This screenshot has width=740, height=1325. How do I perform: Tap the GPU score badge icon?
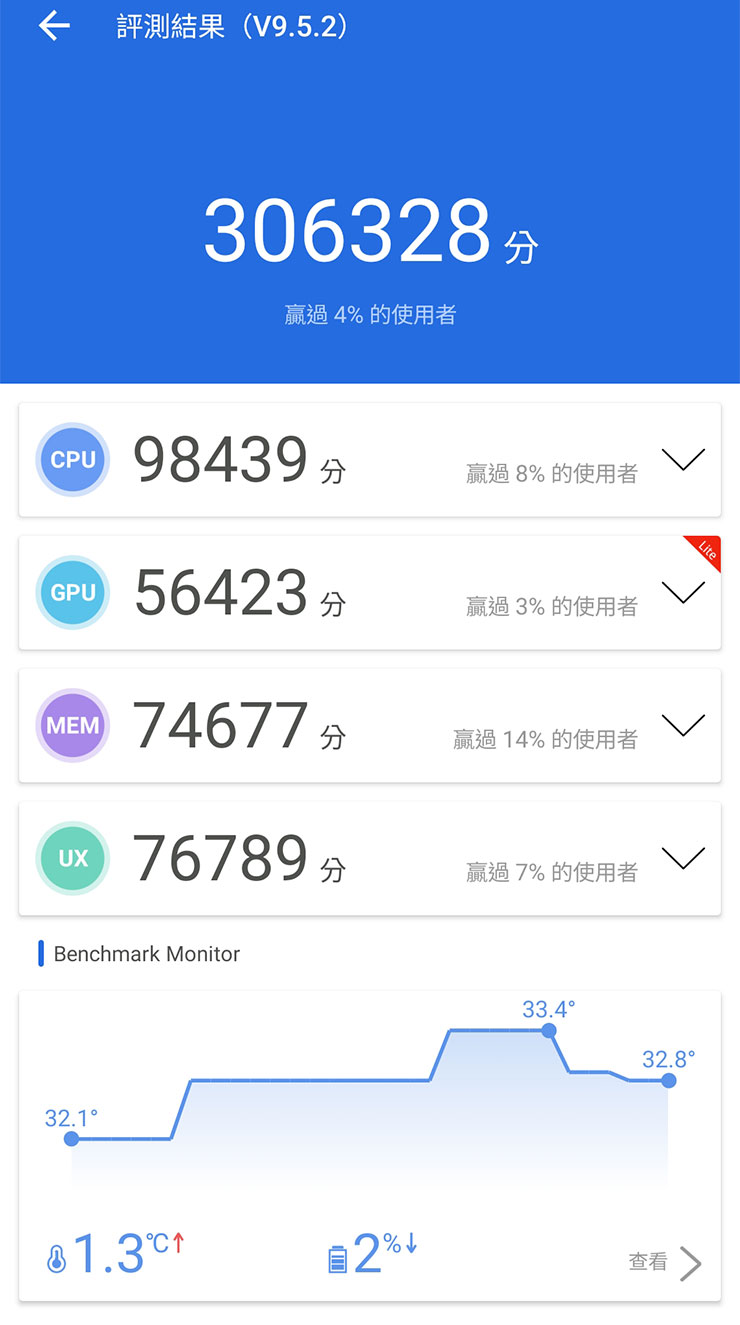pos(72,592)
